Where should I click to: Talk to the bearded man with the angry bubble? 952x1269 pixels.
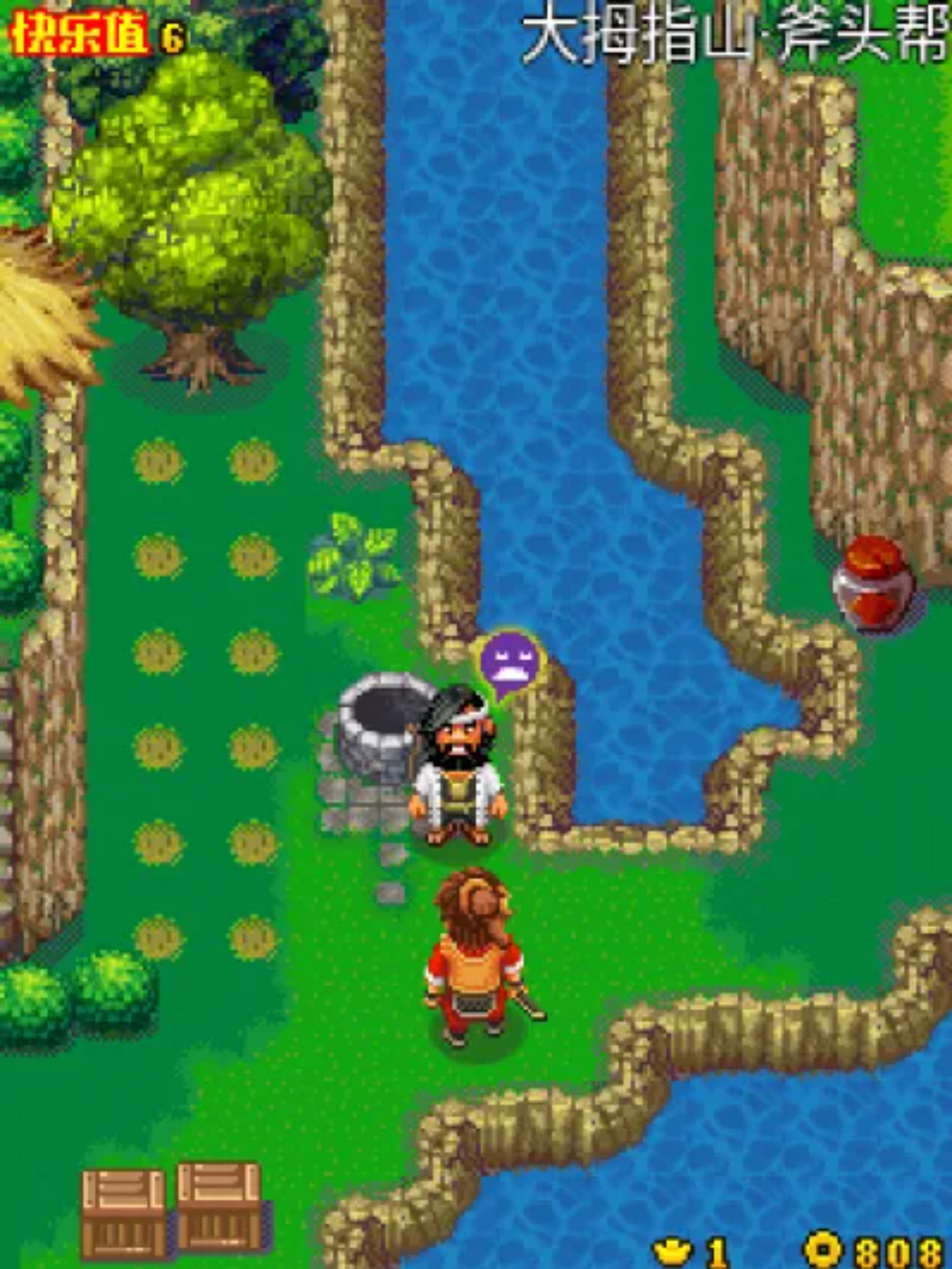point(458,769)
